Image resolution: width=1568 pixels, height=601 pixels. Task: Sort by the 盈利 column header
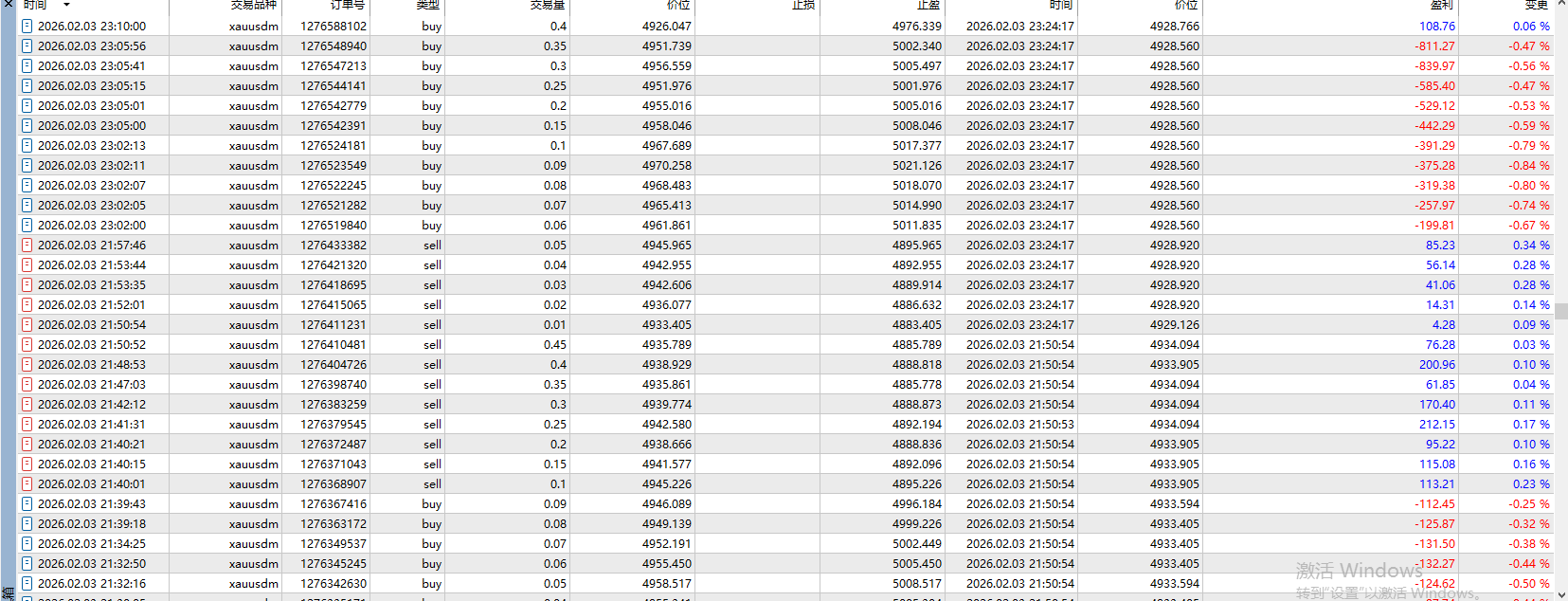tap(1440, 5)
